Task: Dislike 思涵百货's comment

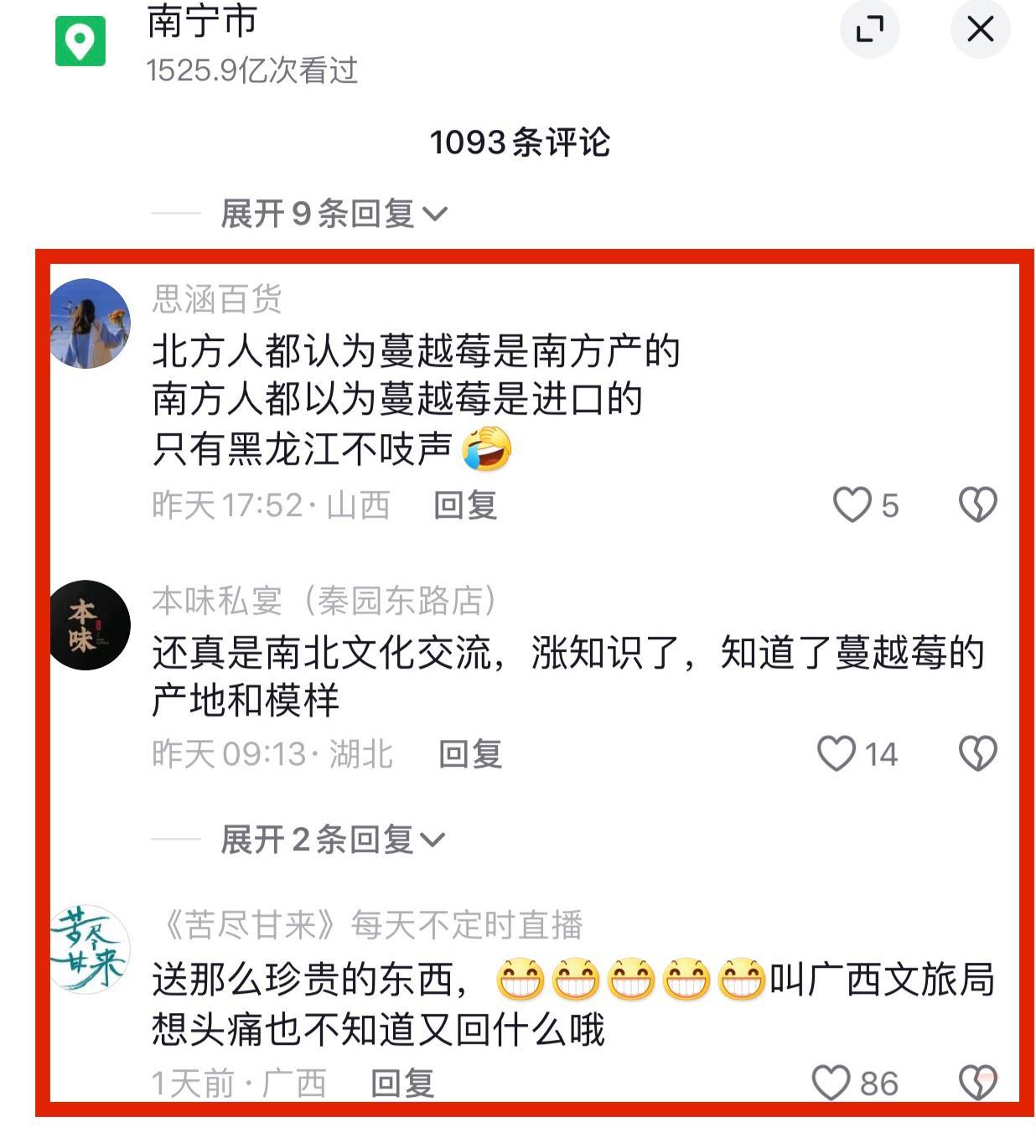Action: click(x=977, y=505)
